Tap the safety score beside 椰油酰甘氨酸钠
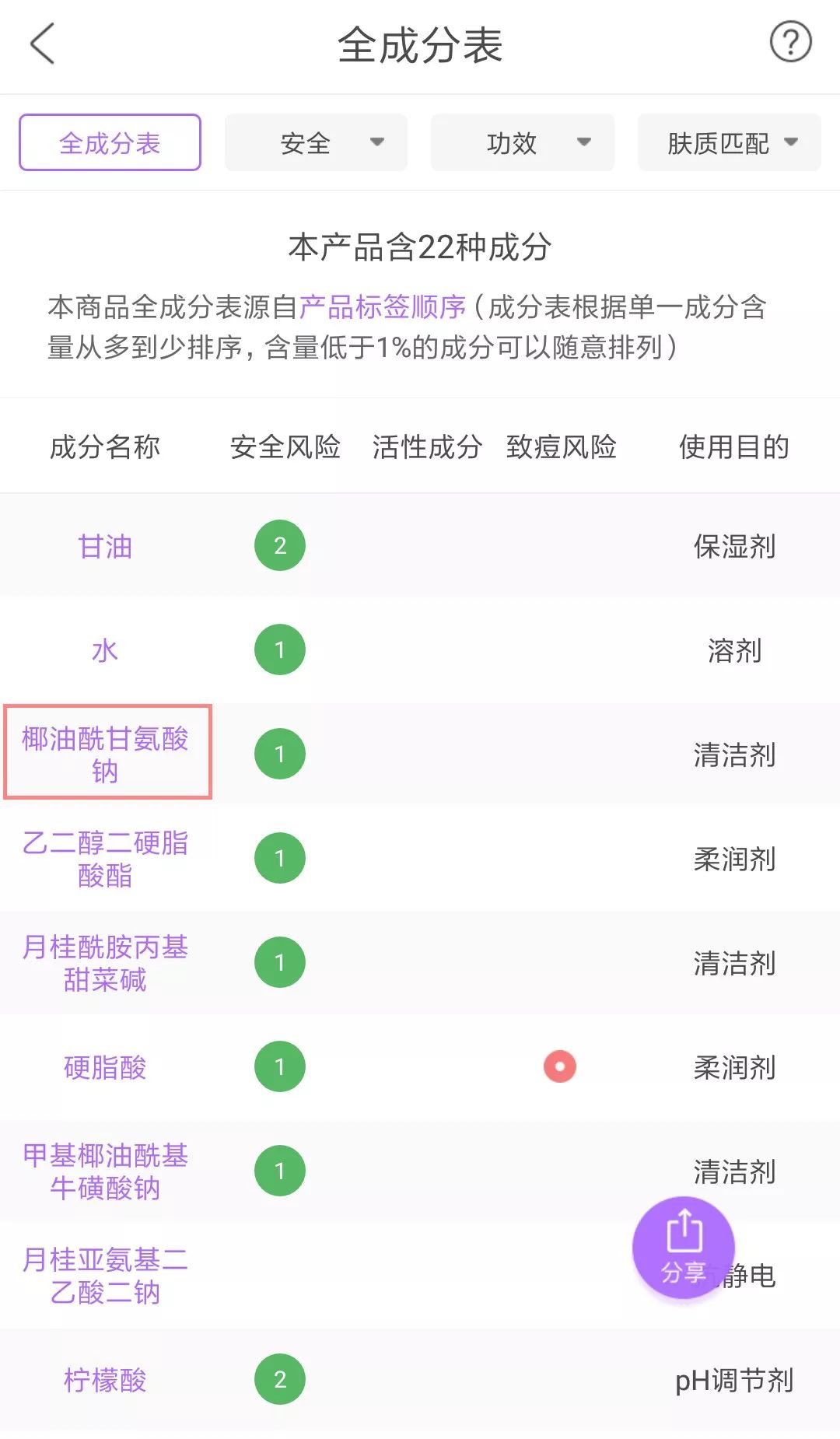 (280, 752)
